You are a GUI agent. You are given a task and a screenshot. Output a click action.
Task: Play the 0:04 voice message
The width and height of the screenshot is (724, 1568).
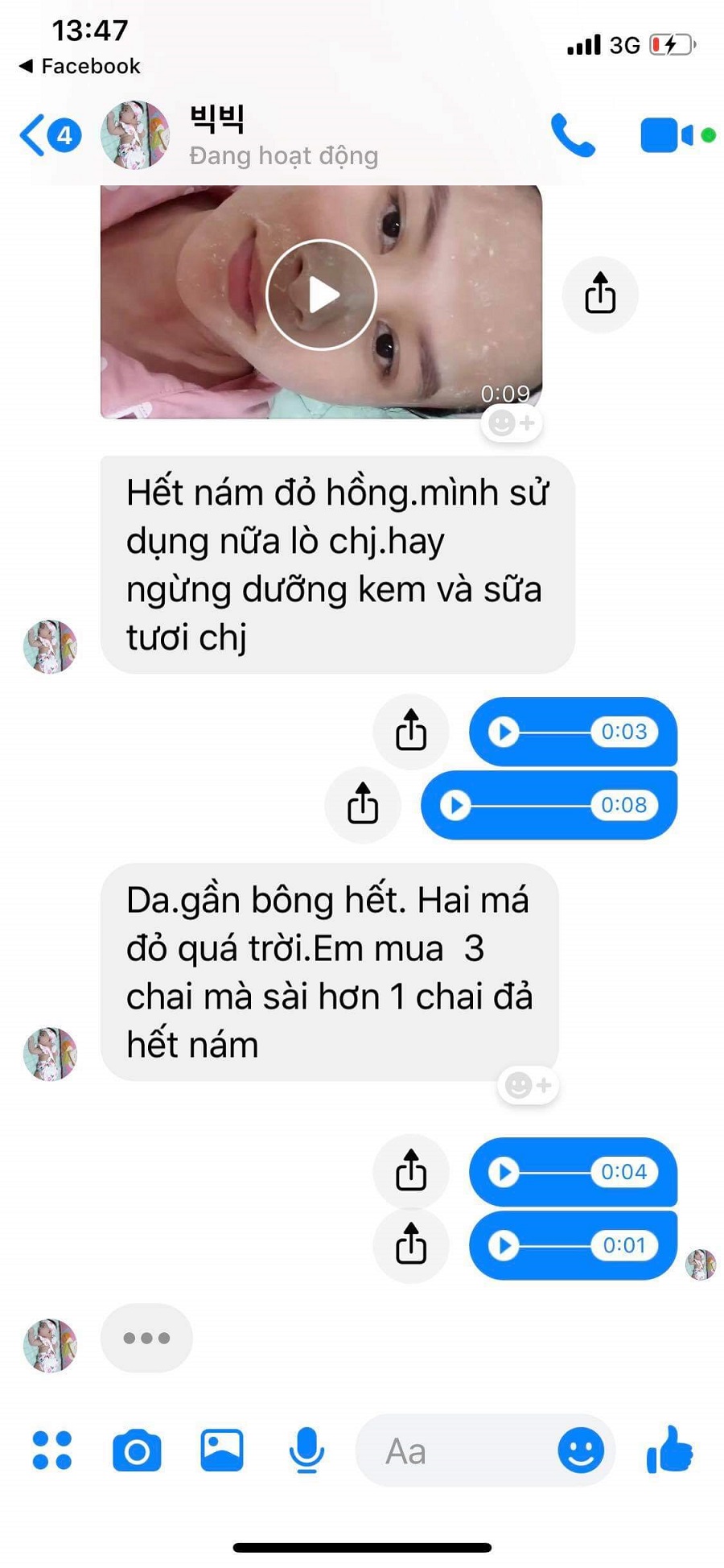(504, 1172)
